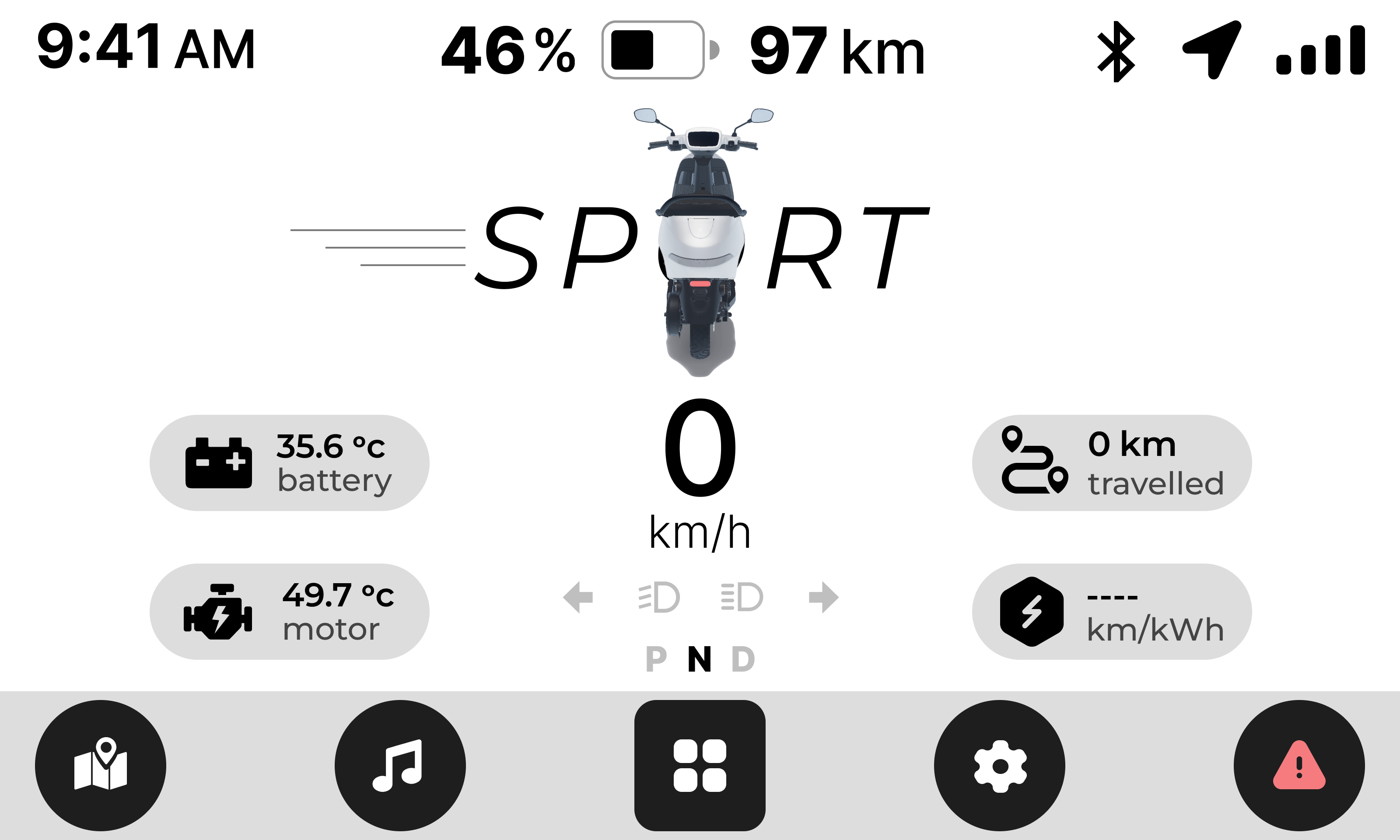
Task: Switch to the music player
Action: pyautogui.click(x=400, y=765)
